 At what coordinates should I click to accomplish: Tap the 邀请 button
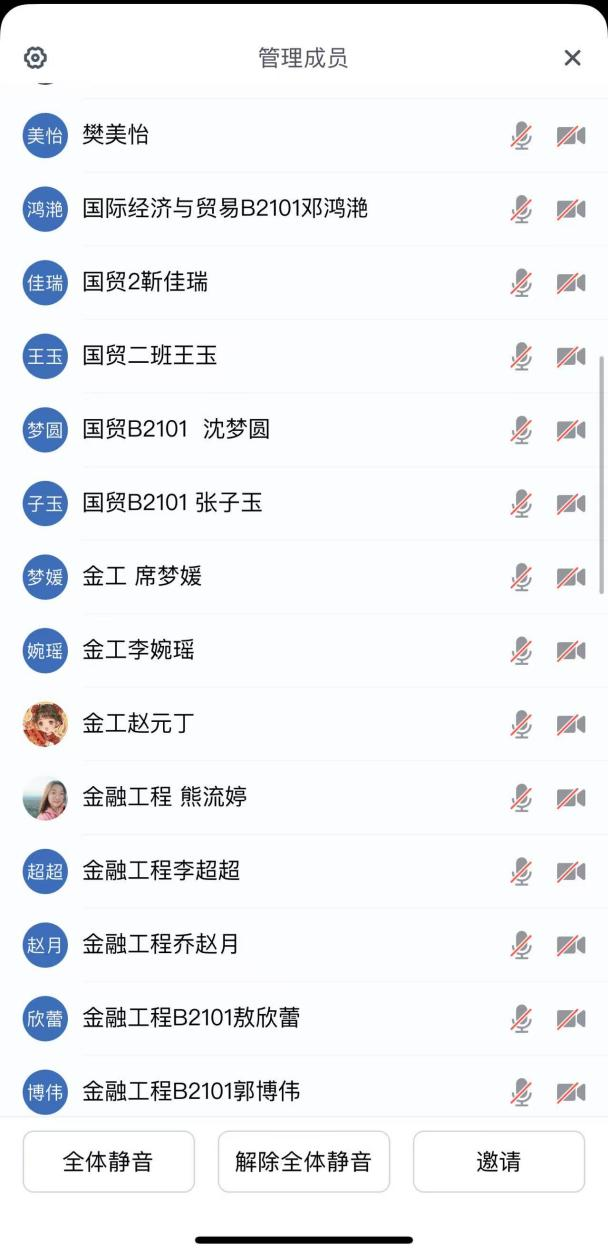(x=498, y=1162)
